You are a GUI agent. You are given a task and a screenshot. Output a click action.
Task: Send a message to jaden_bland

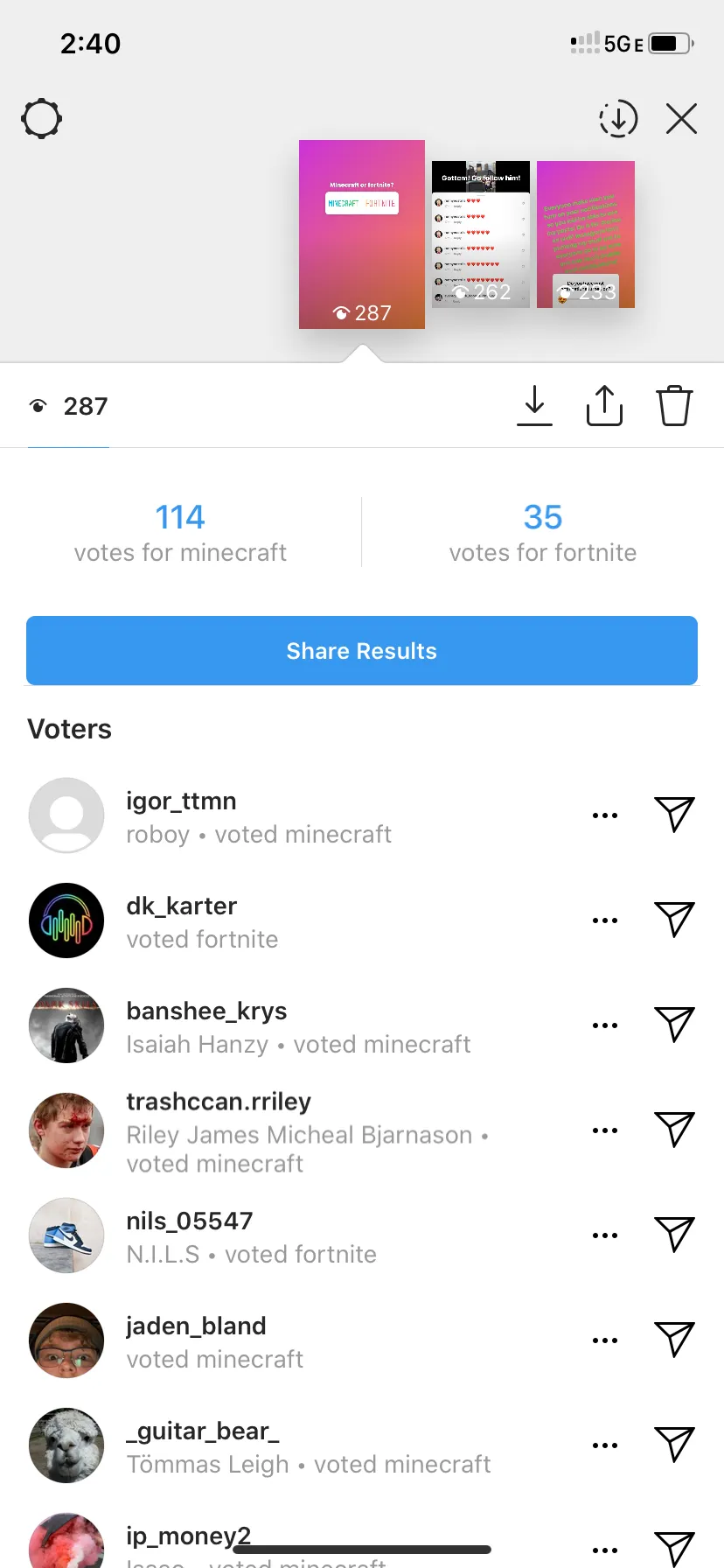coord(674,1340)
